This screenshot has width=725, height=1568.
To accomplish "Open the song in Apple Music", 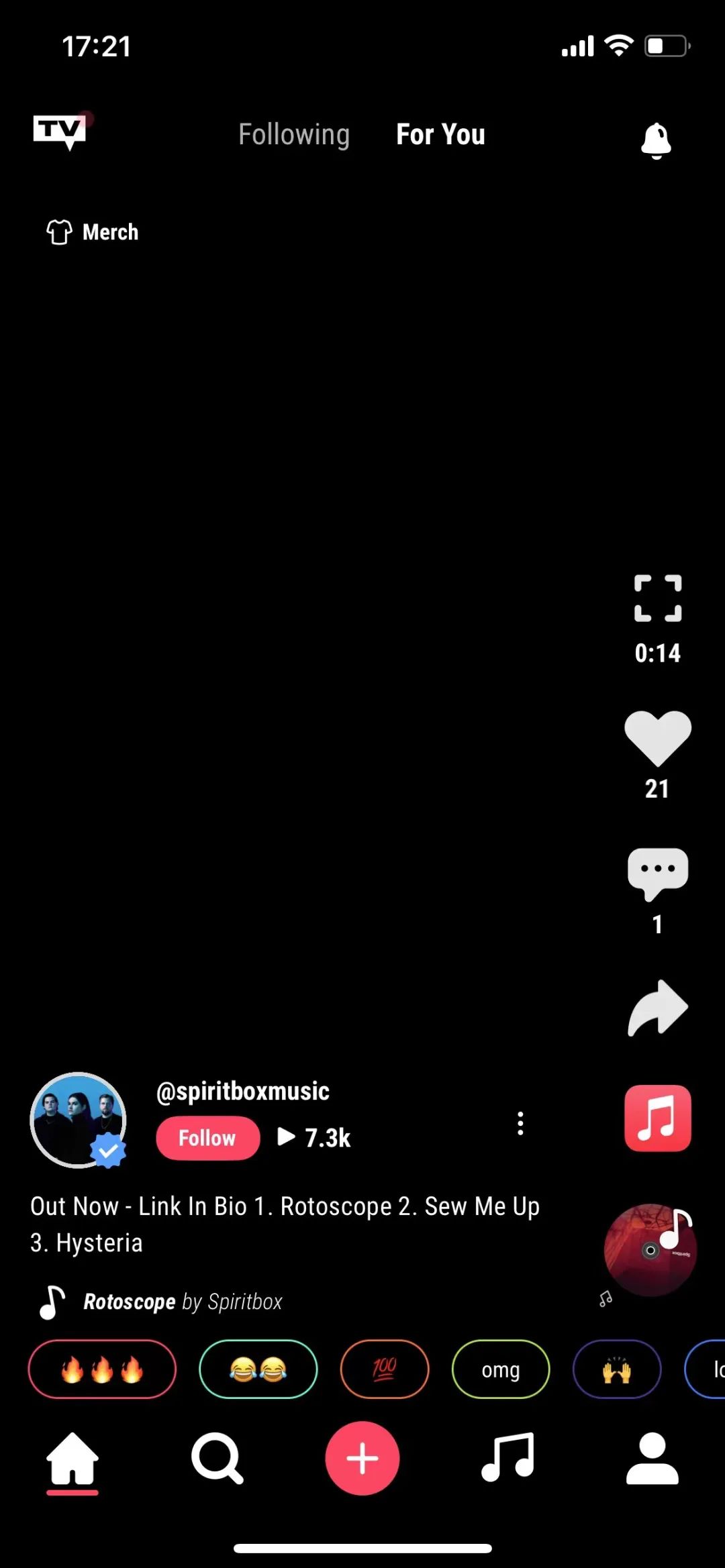I will [658, 1118].
